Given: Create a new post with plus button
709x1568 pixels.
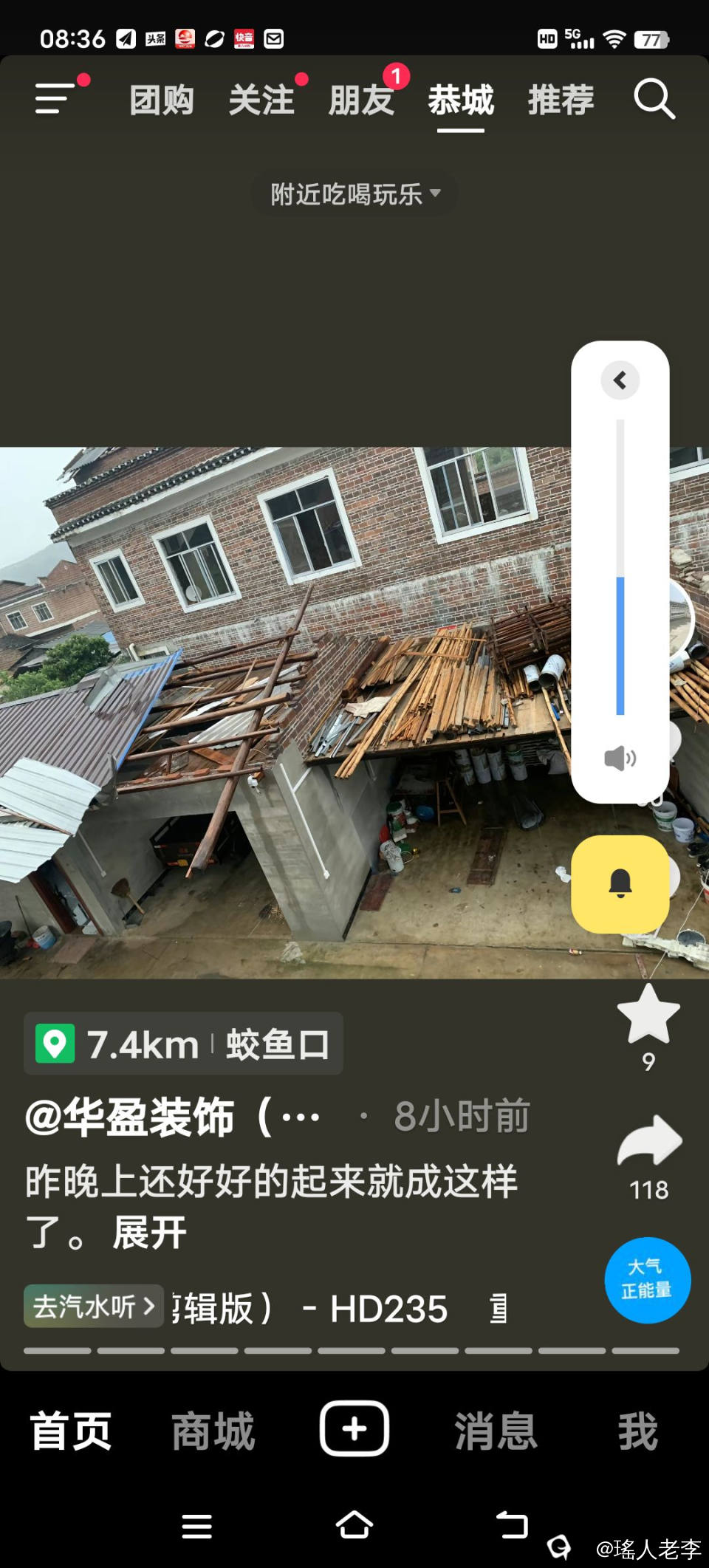Looking at the screenshot, I should pos(354,1428).
